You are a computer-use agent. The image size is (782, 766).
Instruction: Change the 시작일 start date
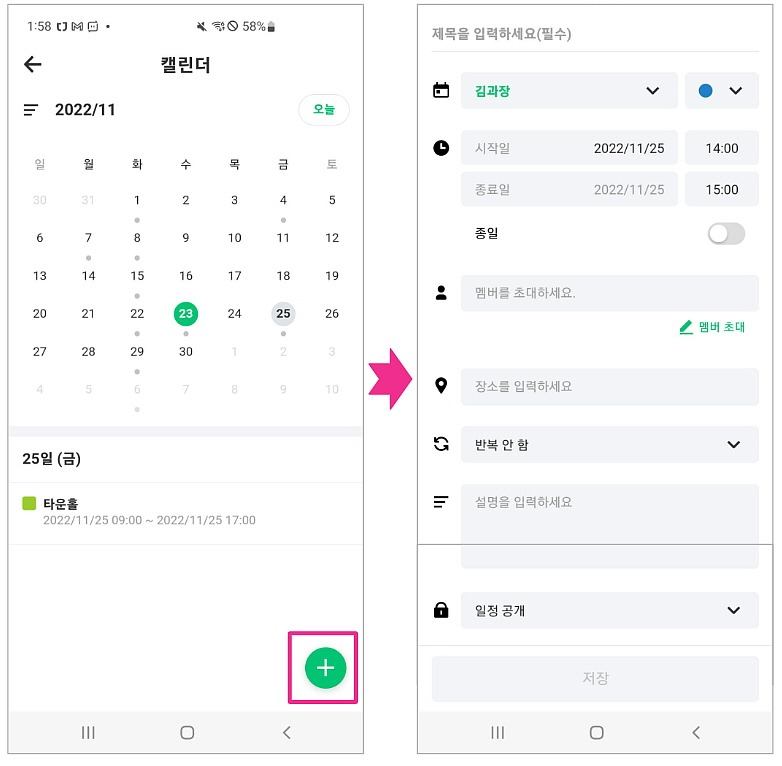(569, 148)
